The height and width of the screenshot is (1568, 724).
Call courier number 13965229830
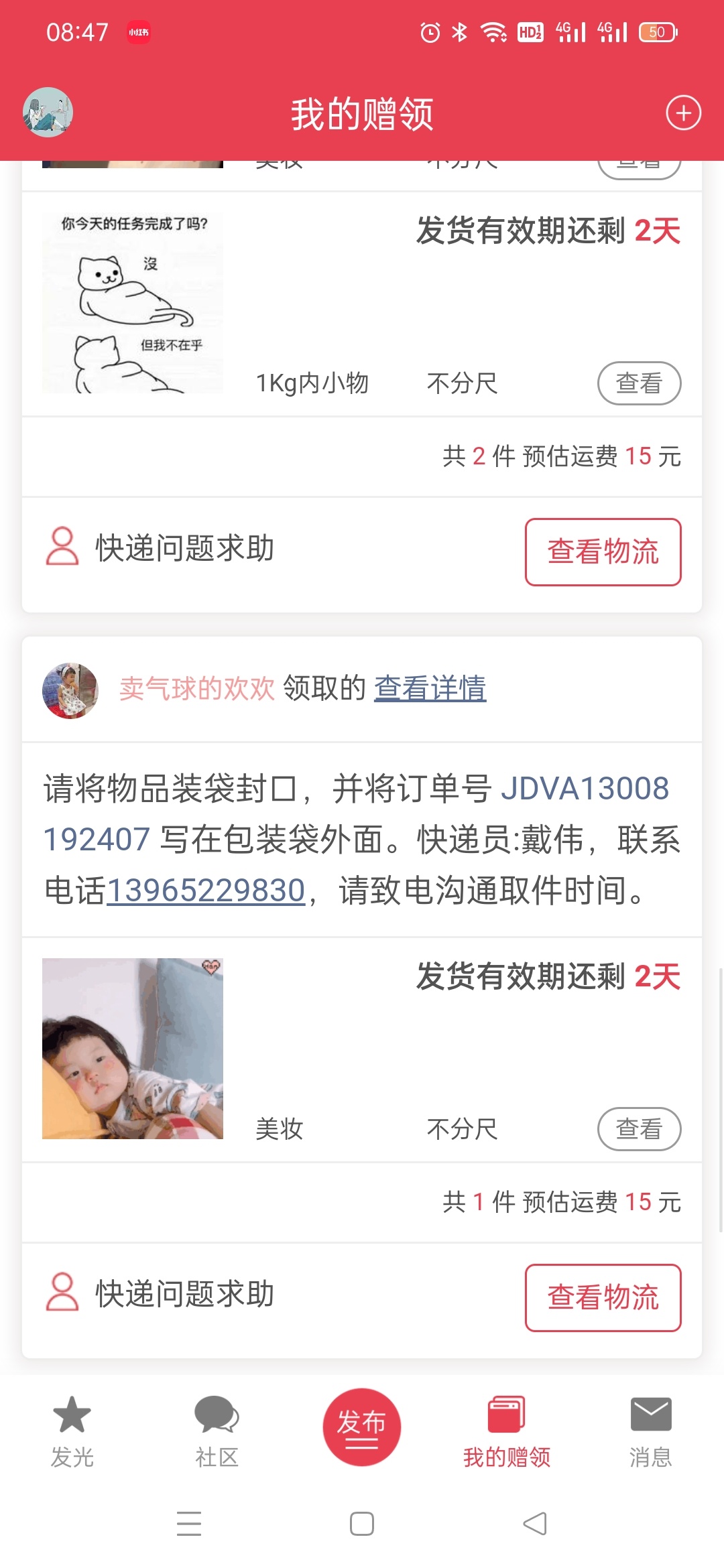tap(206, 891)
